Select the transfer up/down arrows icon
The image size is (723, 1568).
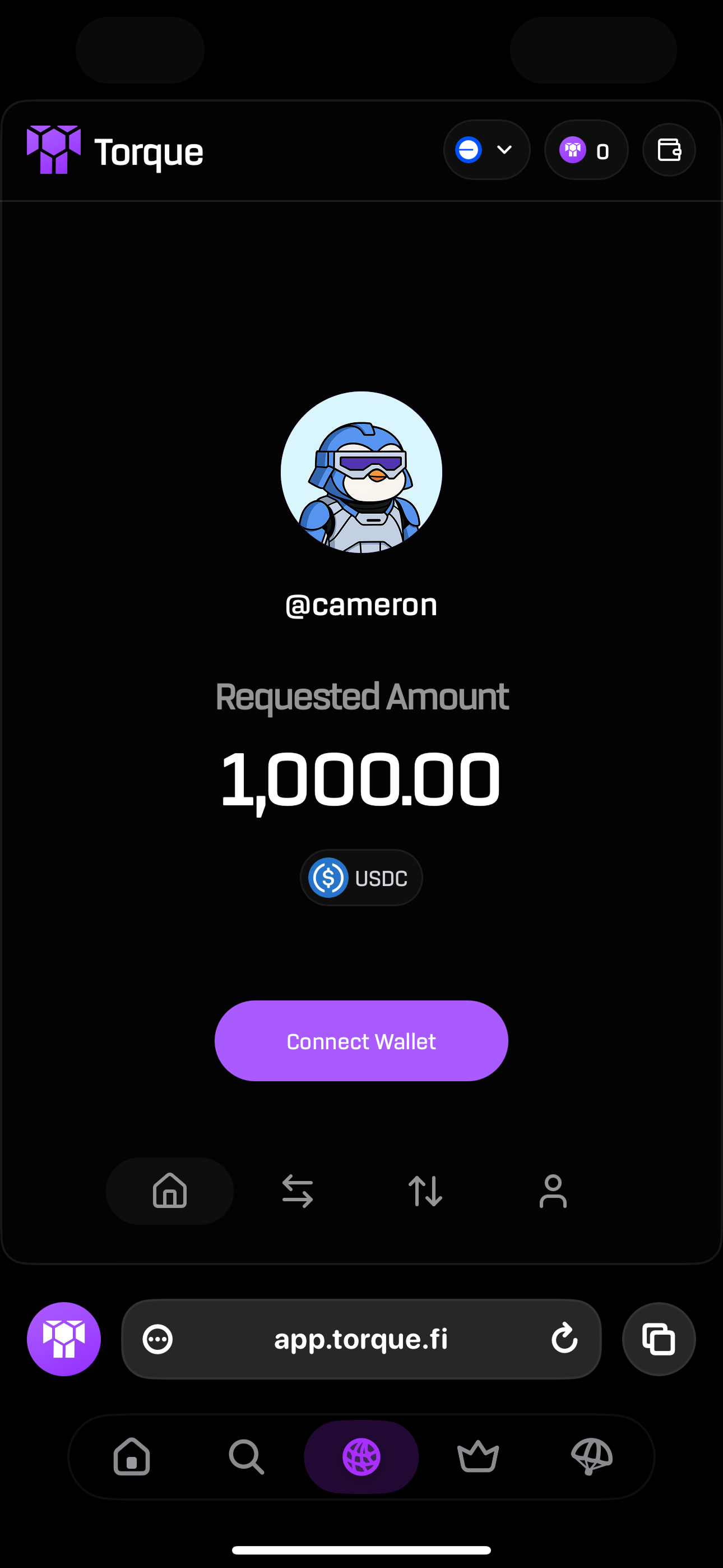click(425, 1191)
